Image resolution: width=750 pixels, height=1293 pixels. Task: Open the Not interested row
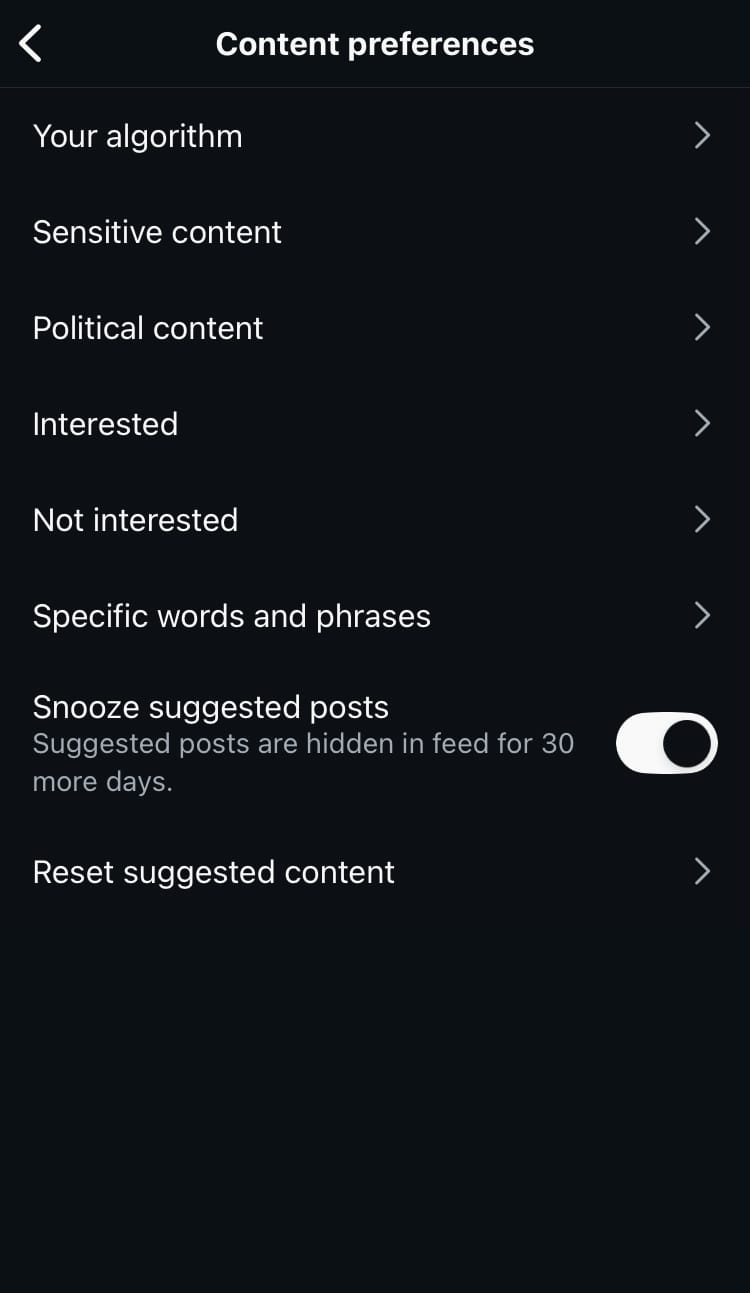[374, 520]
